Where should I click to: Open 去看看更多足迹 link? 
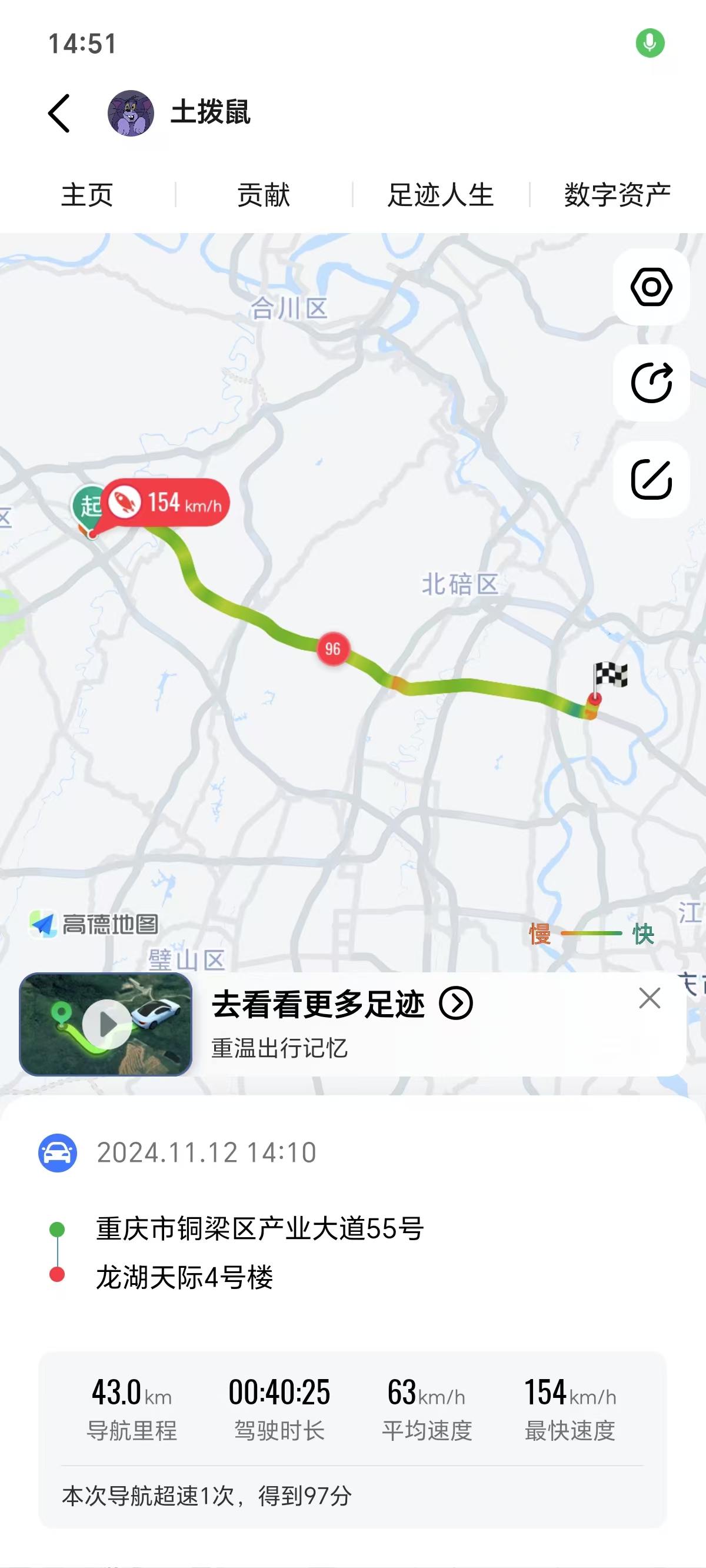tap(342, 1004)
